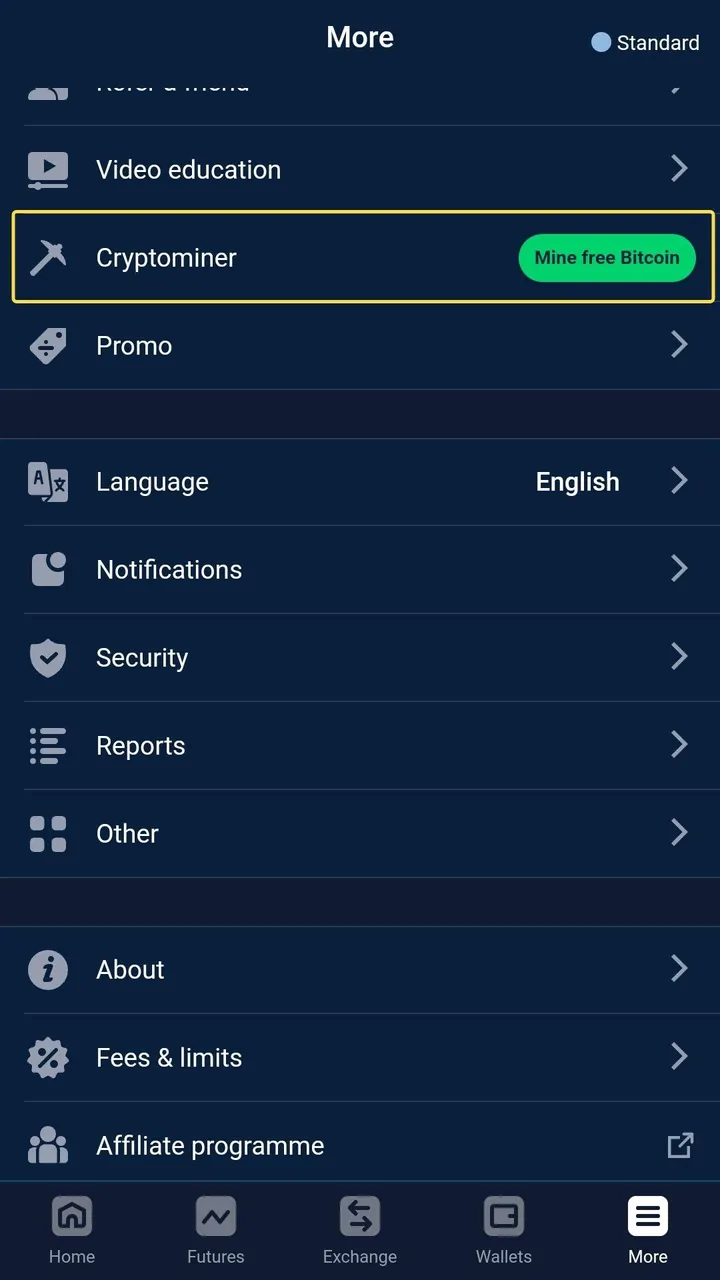Open Video education

point(360,169)
